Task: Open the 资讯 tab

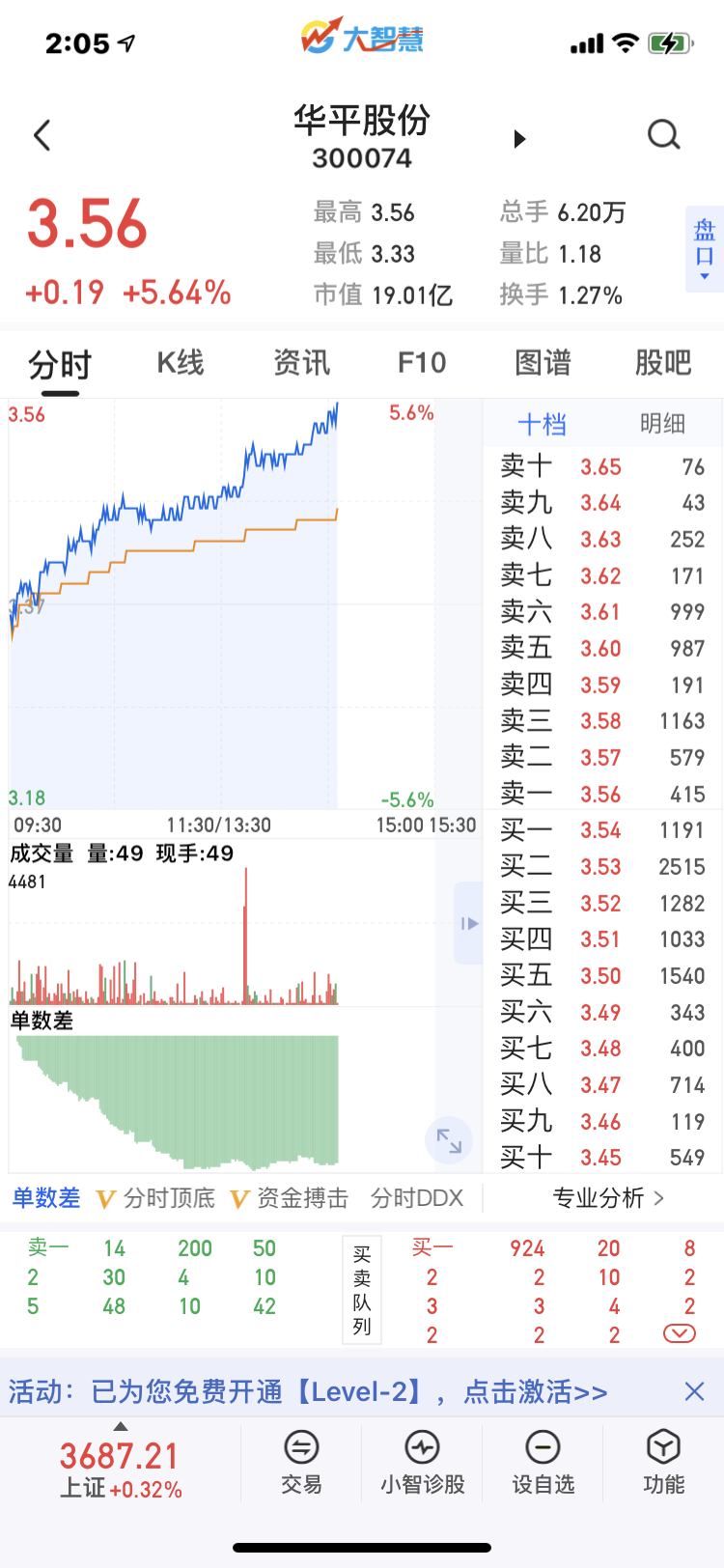Action: click(301, 363)
